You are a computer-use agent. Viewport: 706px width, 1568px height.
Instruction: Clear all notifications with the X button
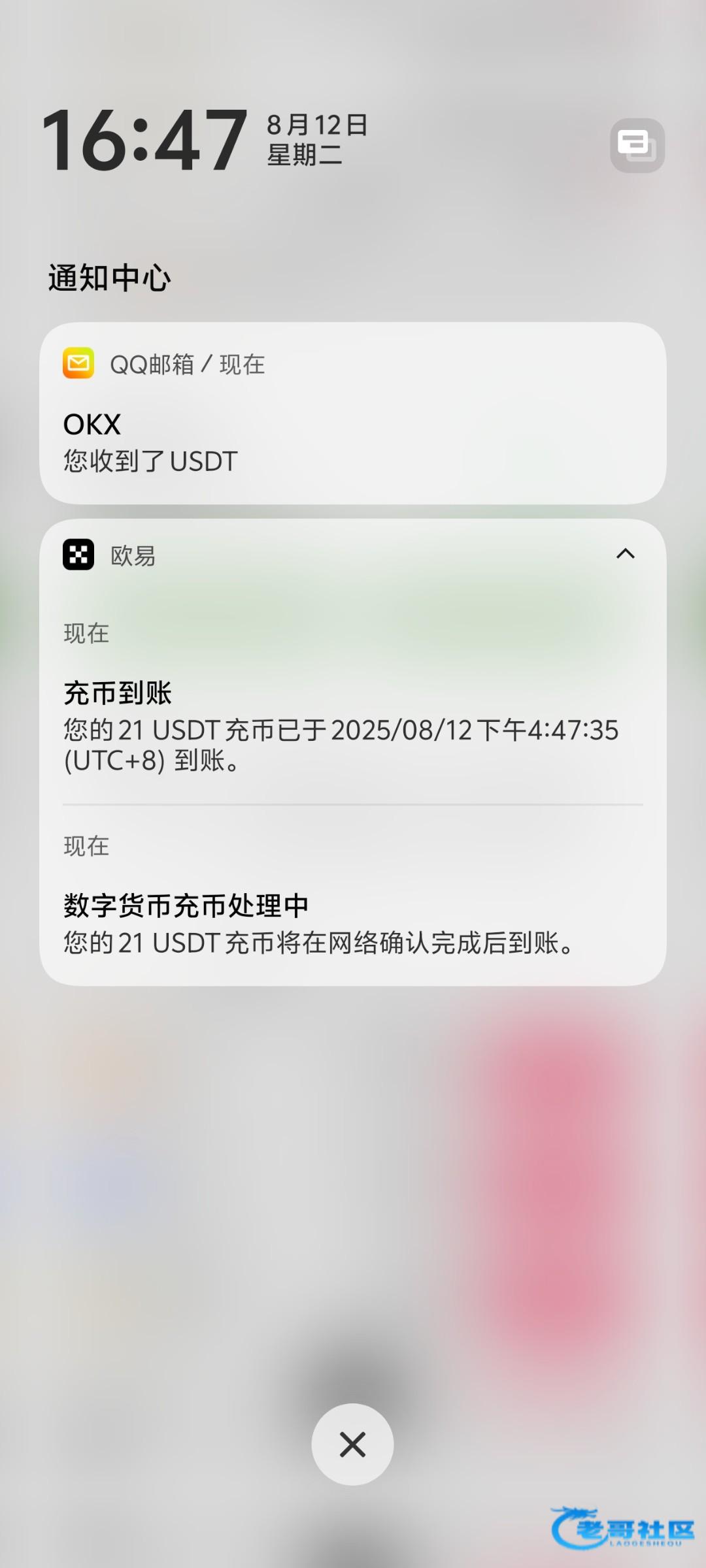pos(352,1445)
